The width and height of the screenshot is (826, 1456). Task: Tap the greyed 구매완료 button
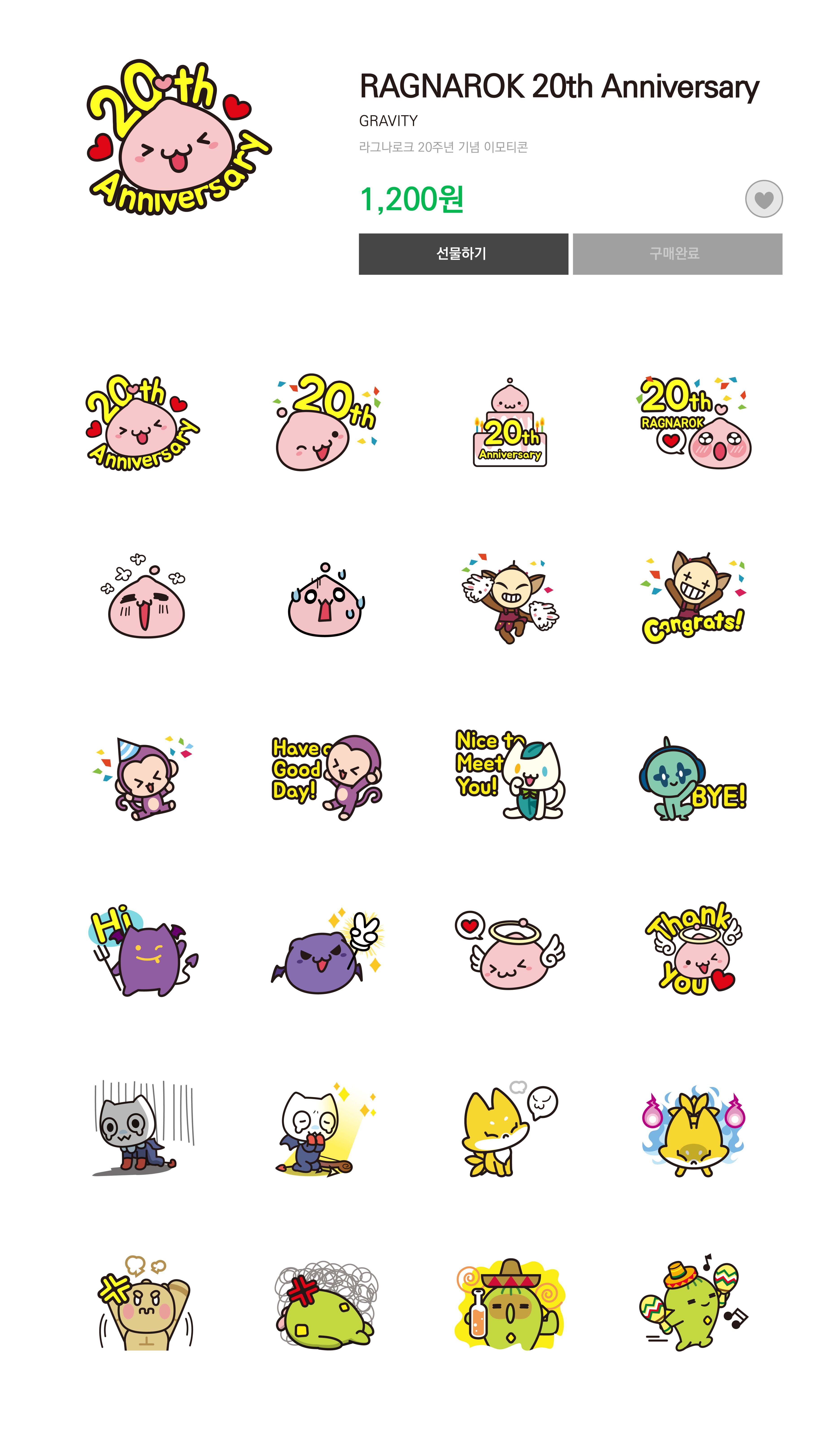tap(677, 254)
